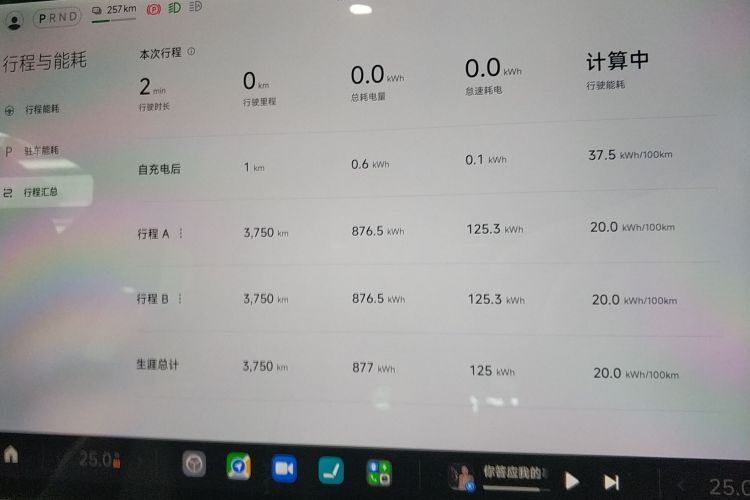The image size is (750, 500).
Task: Switch to the 行程能耗 tab
Action: coord(40,110)
